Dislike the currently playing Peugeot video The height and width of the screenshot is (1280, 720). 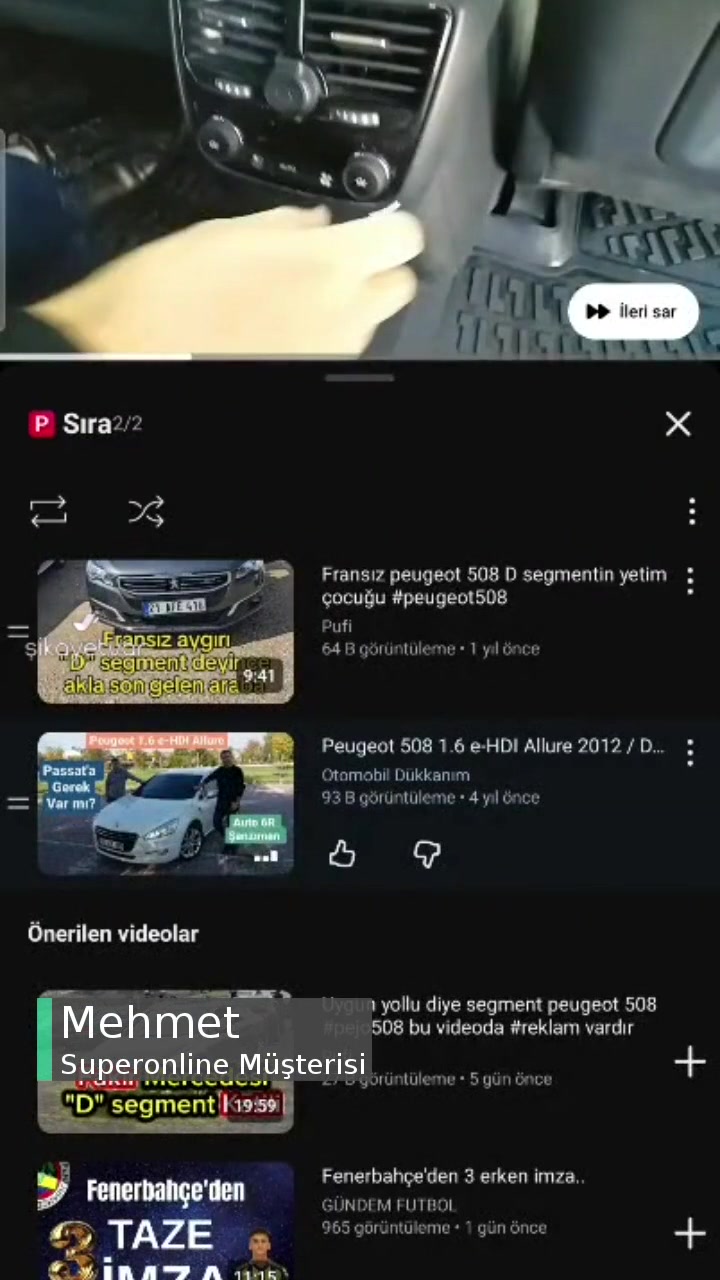[427, 853]
